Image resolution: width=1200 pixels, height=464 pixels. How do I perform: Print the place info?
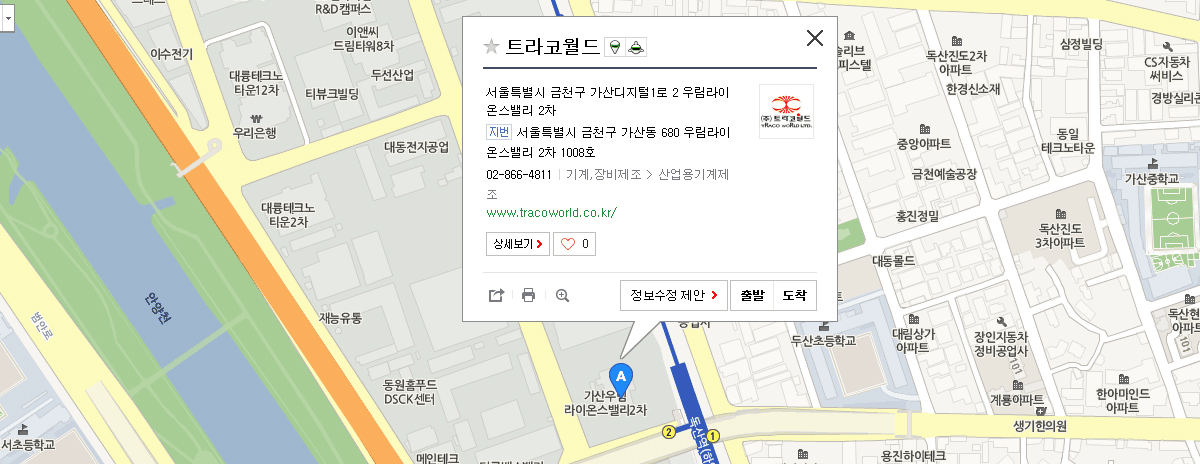529,295
